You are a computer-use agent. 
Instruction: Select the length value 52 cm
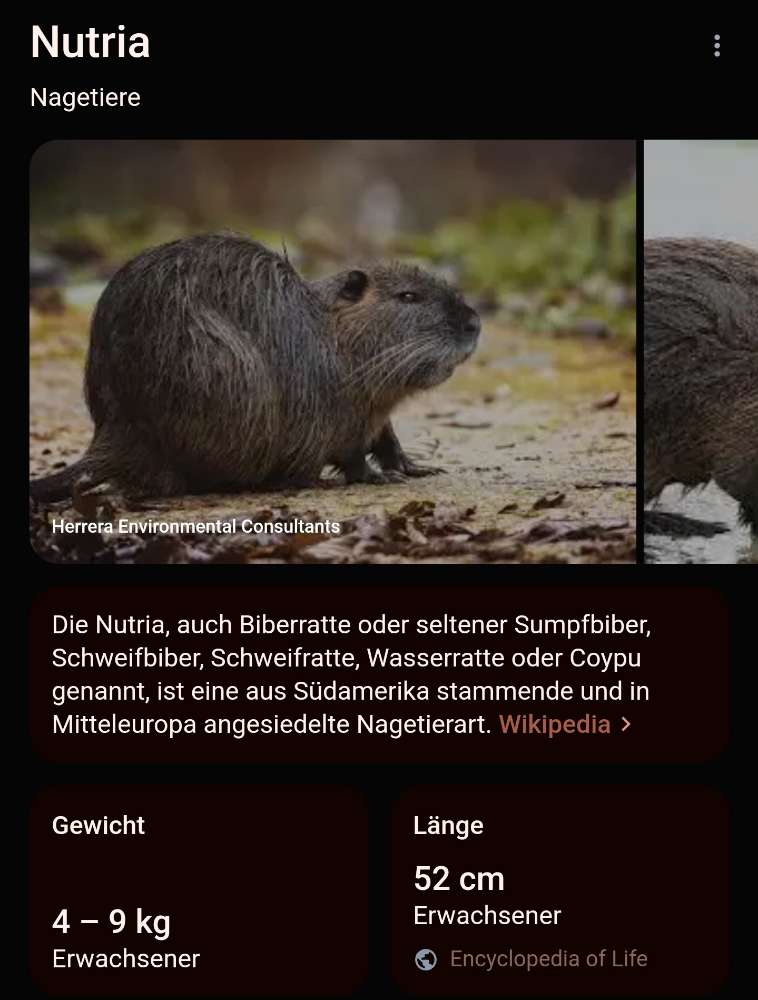tap(458, 878)
